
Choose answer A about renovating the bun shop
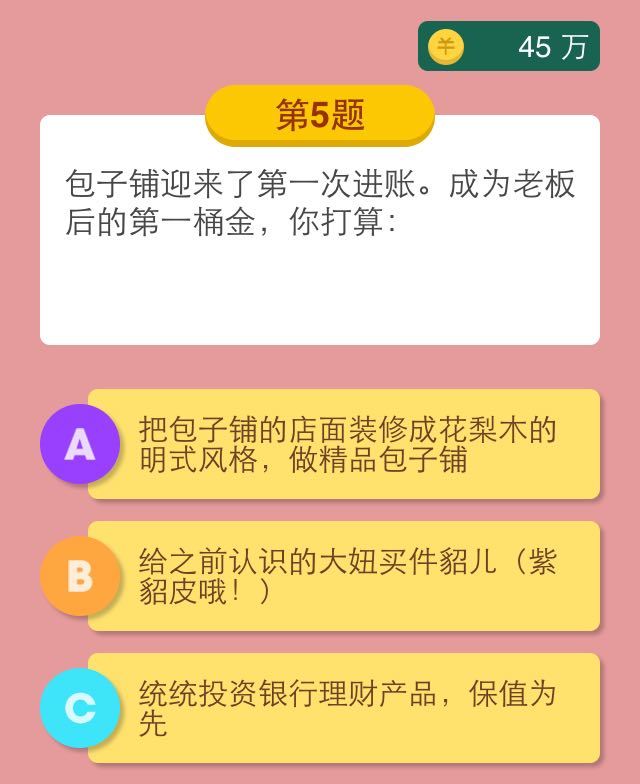pos(343,444)
